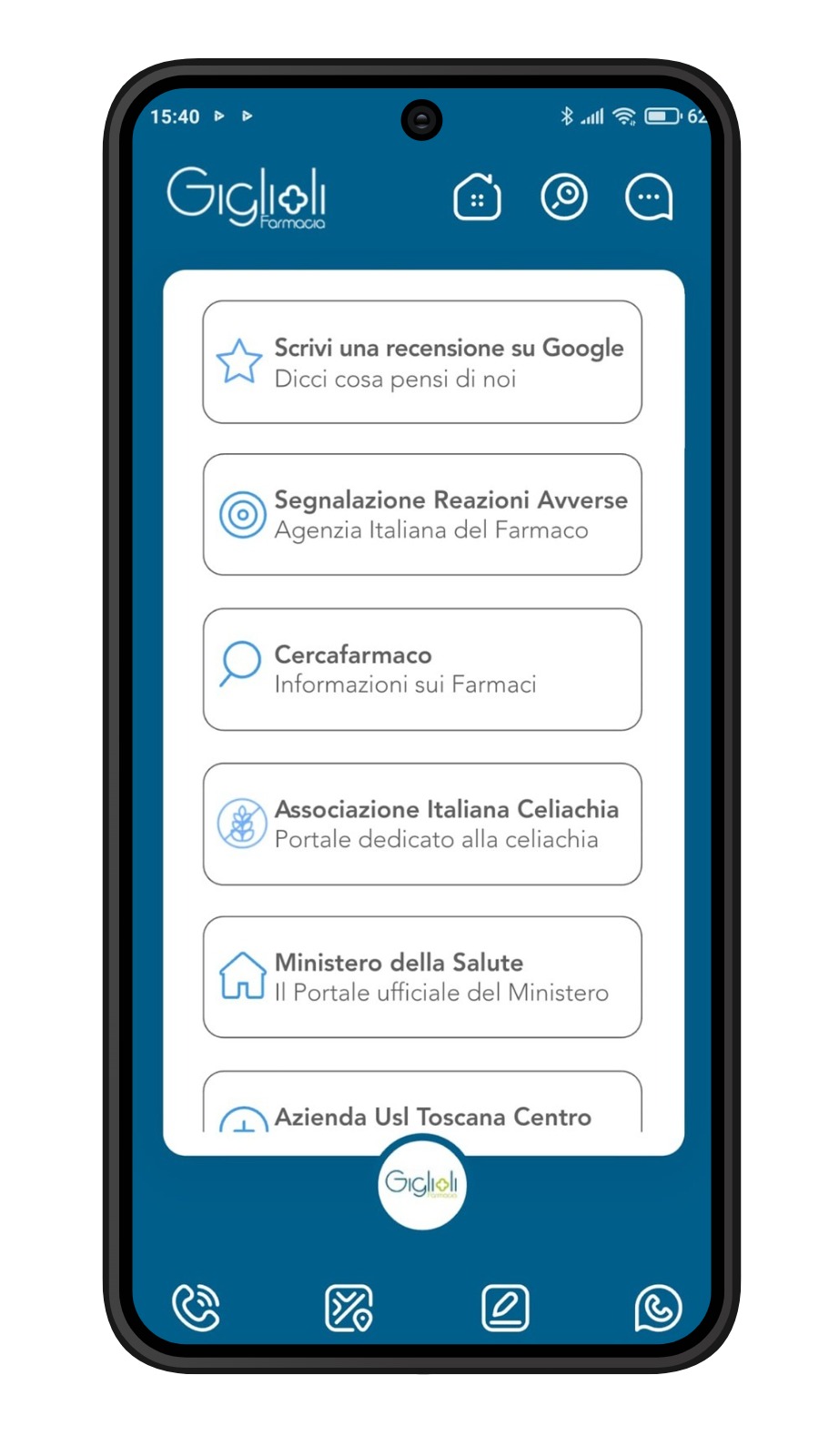Image resolution: width=819 pixels, height=1456 pixels.
Task: Open Azienda Usl Toscana Centro
Action: click(422, 1102)
